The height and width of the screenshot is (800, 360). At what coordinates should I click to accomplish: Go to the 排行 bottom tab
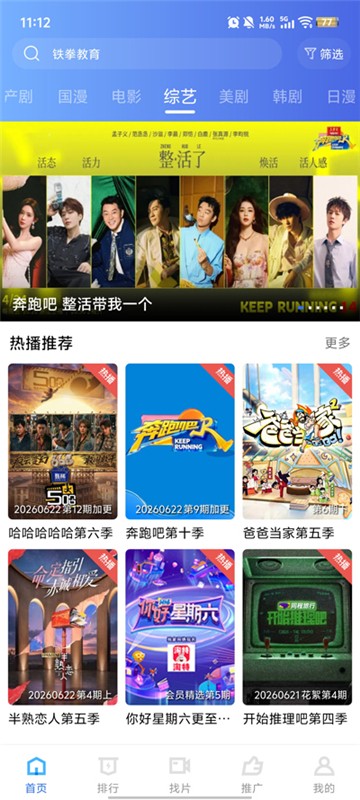pyautogui.click(x=108, y=774)
